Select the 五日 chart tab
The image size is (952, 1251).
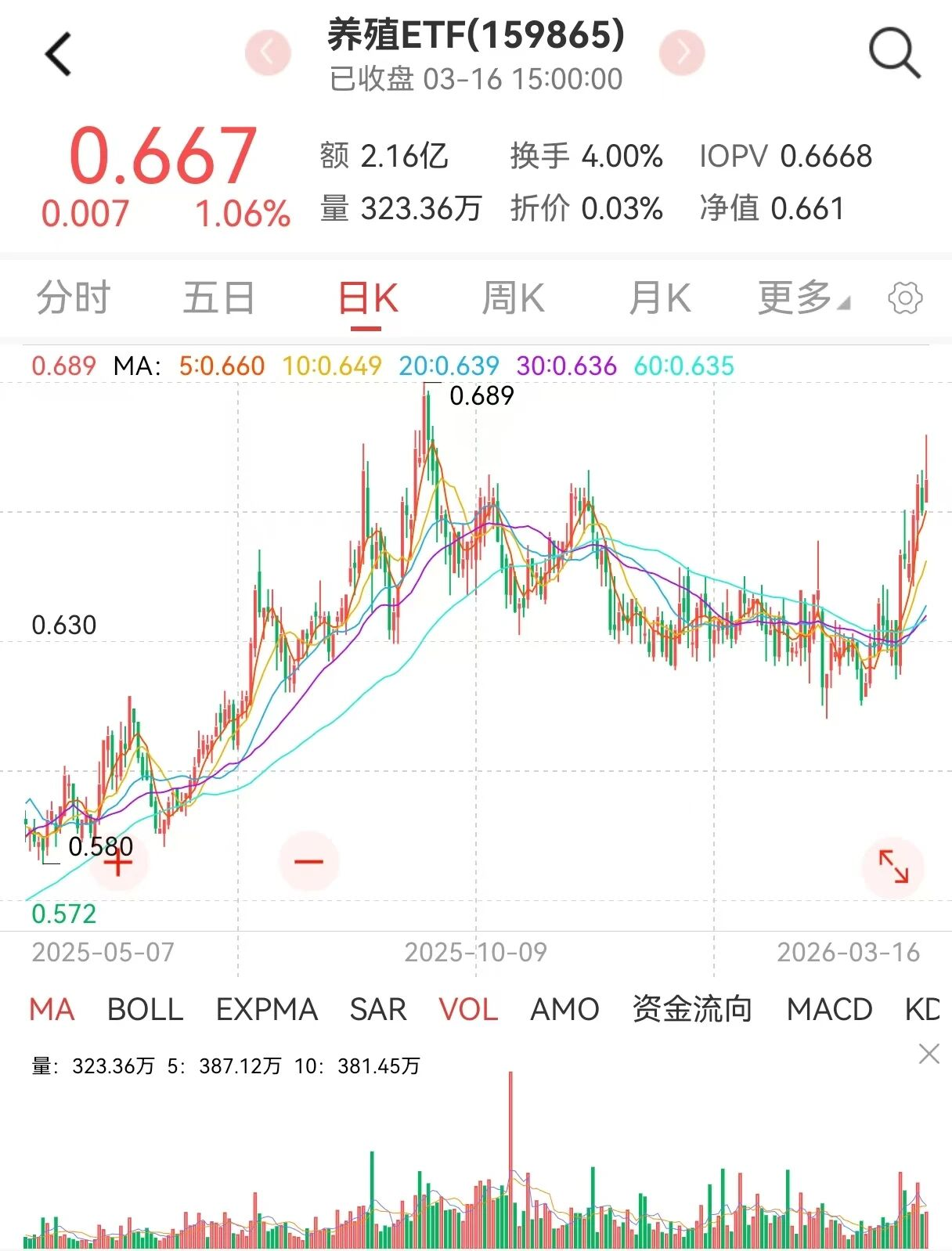218,298
